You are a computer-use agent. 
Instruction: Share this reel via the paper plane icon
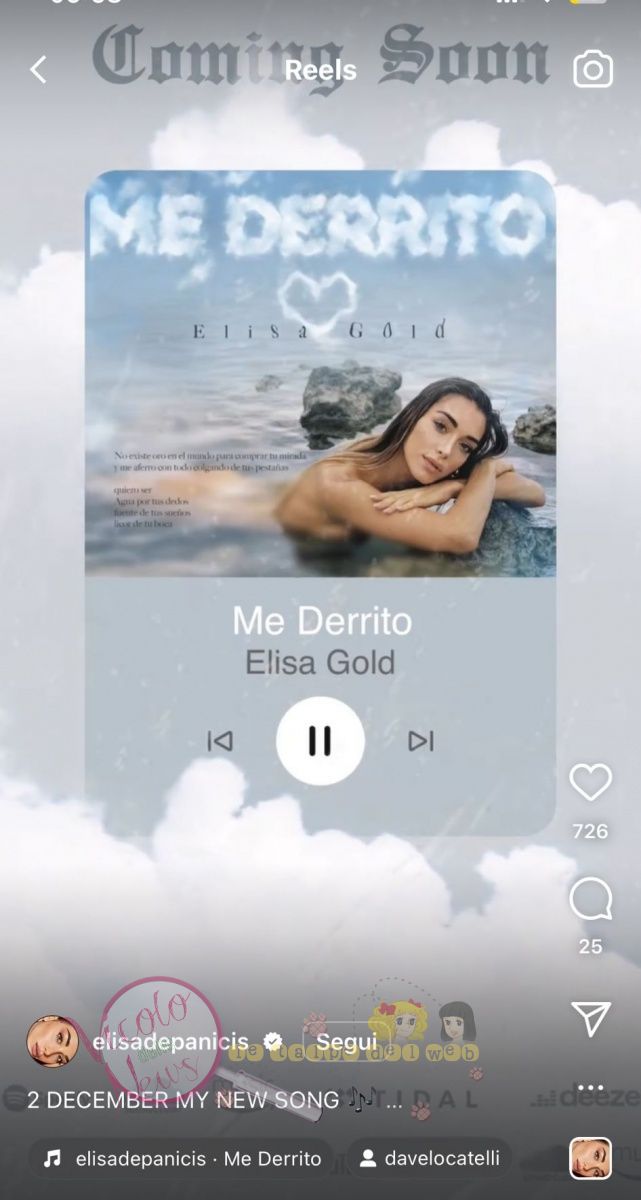click(590, 1017)
